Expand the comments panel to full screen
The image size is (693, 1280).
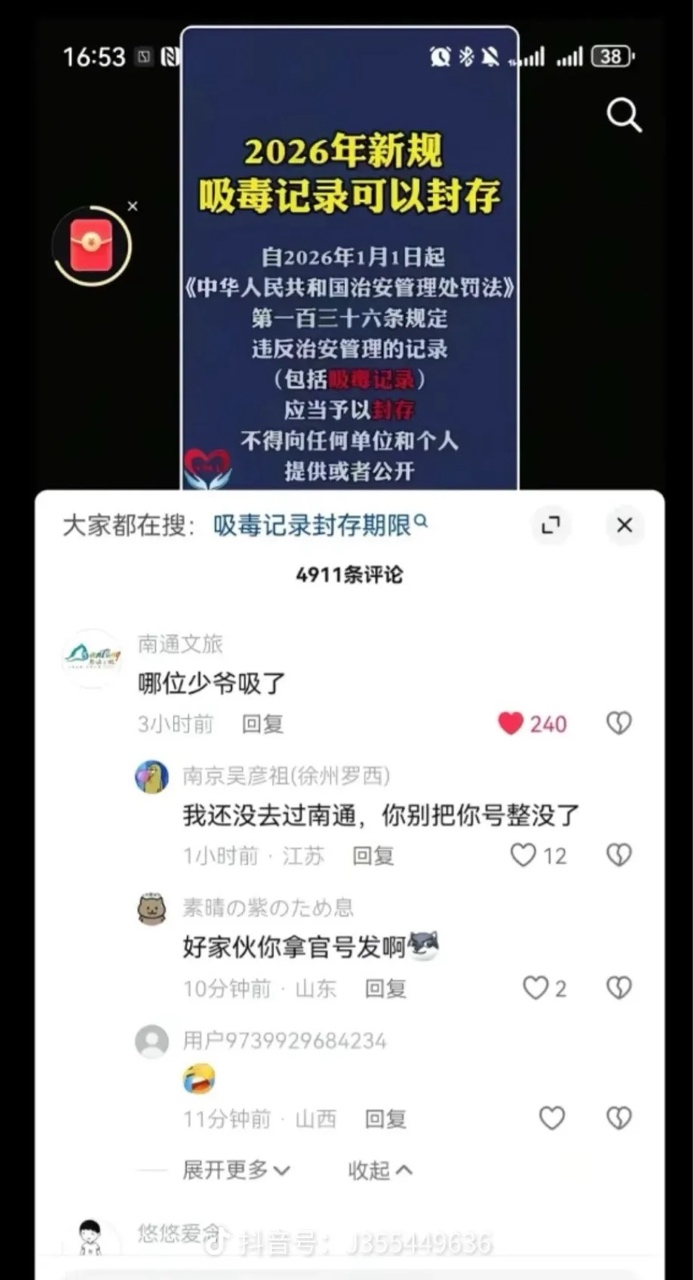pyautogui.click(x=550, y=526)
